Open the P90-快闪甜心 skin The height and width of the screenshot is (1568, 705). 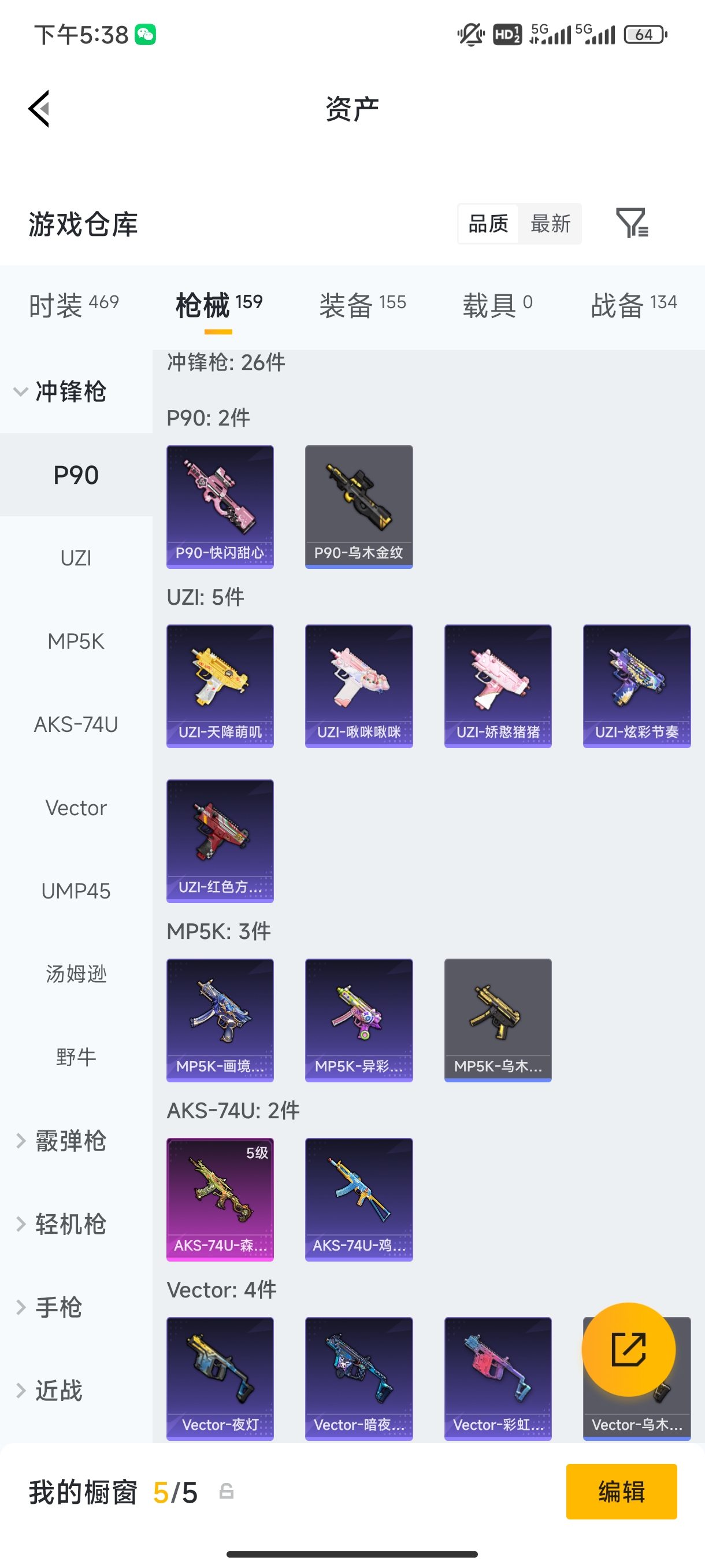220,506
